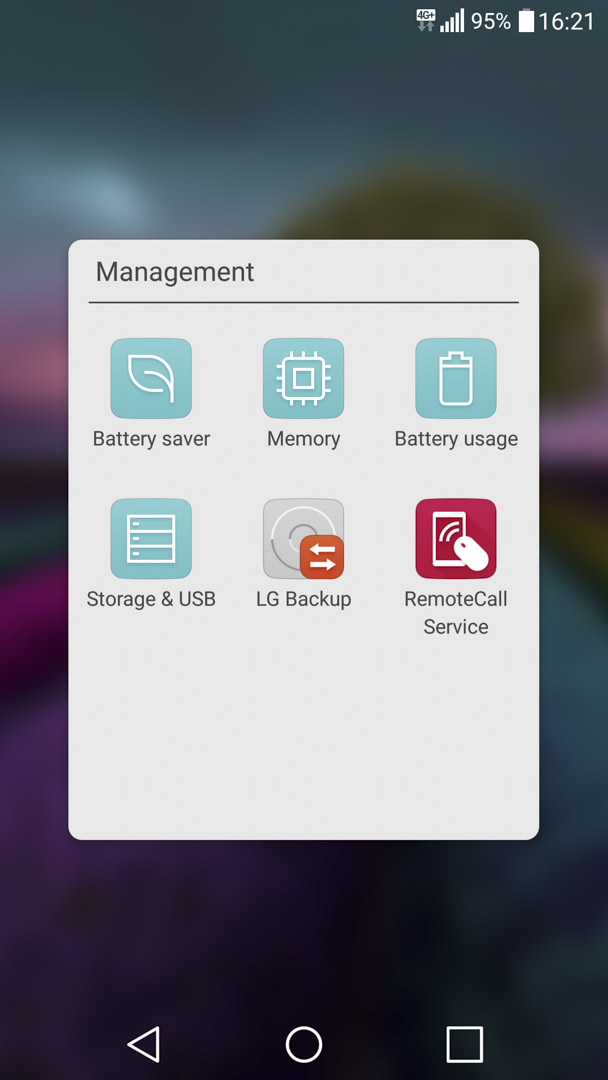Screen dimensions: 608x1080
Task: Open Storage & USB
Action: (x=151, y=539)
